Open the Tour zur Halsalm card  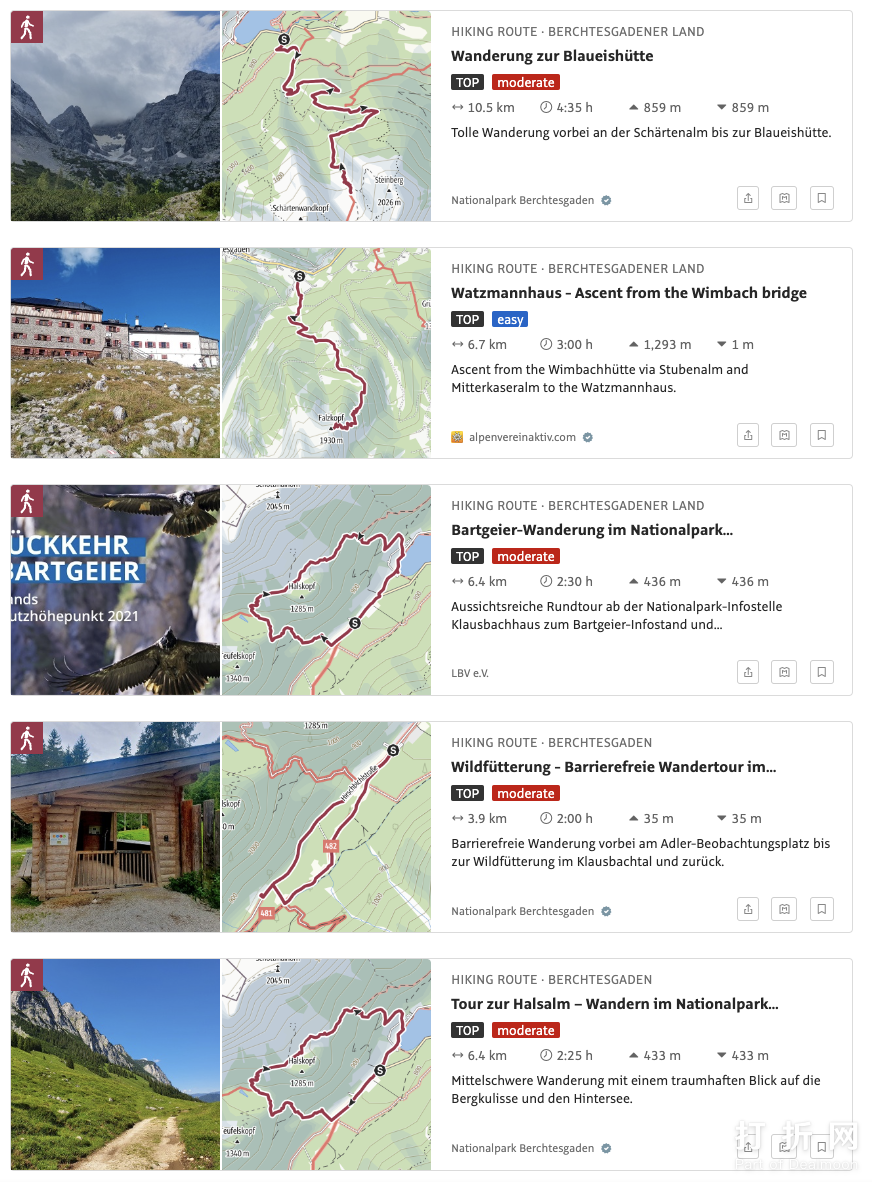click(x=614, y=1004)
